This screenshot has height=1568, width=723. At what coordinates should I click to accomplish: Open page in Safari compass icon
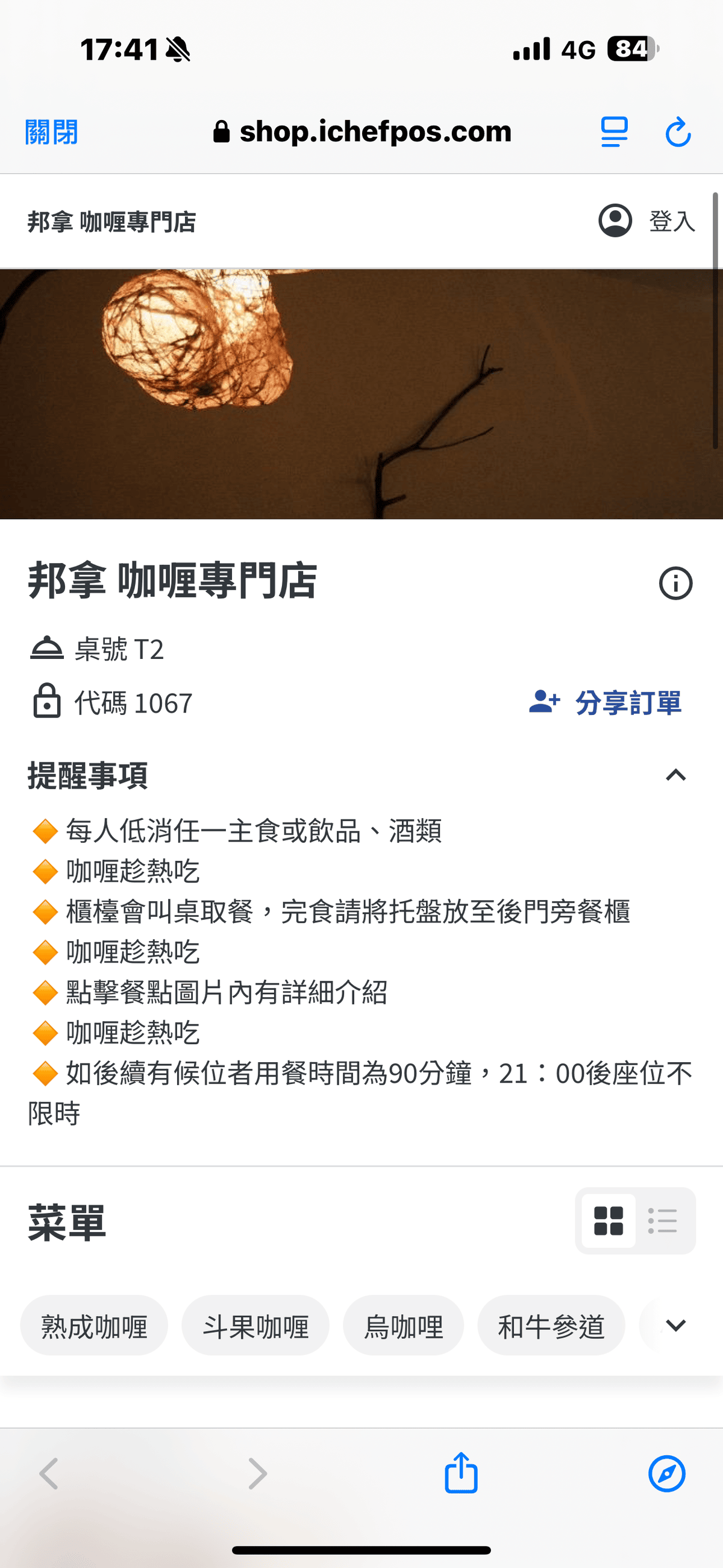[666, 1473]
